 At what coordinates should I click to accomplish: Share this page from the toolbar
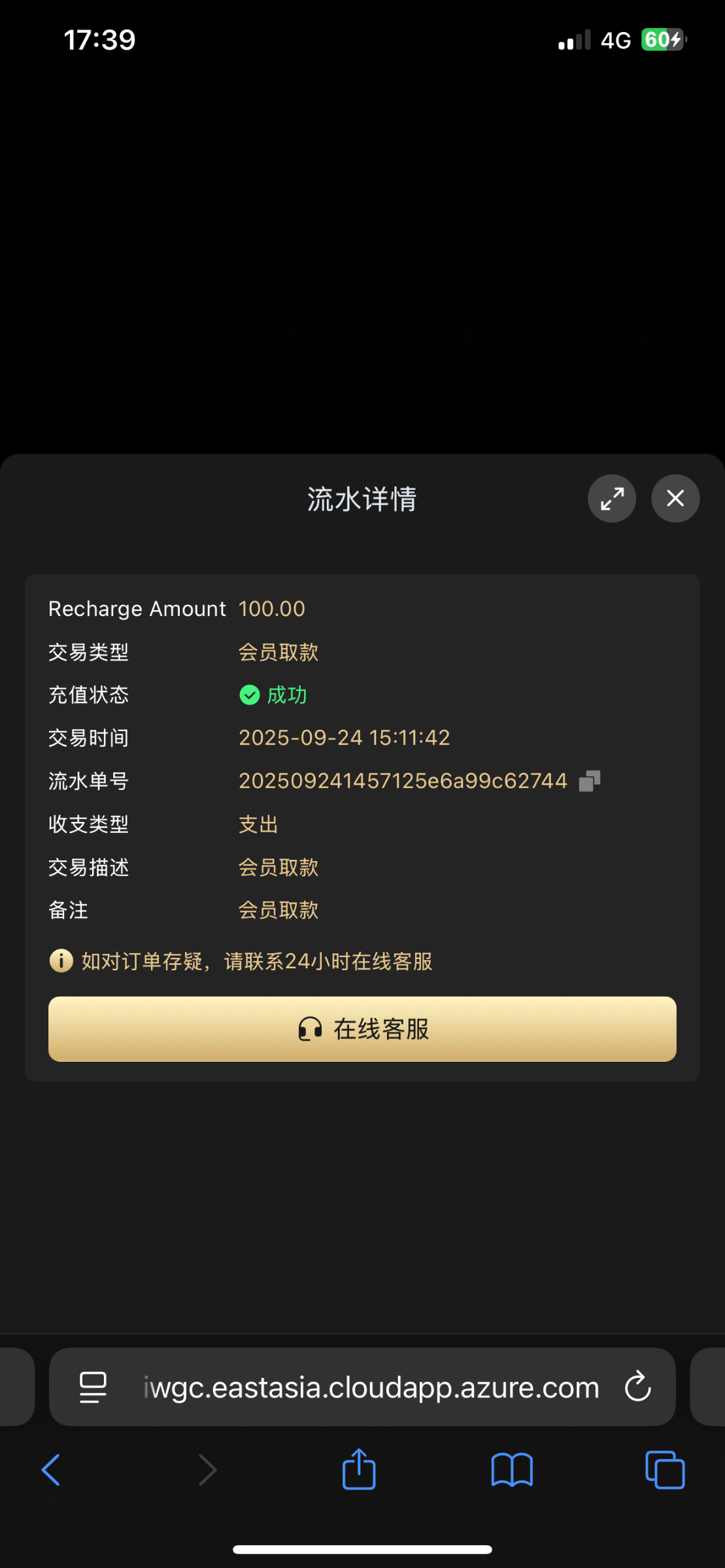[x=359, y=1469]
